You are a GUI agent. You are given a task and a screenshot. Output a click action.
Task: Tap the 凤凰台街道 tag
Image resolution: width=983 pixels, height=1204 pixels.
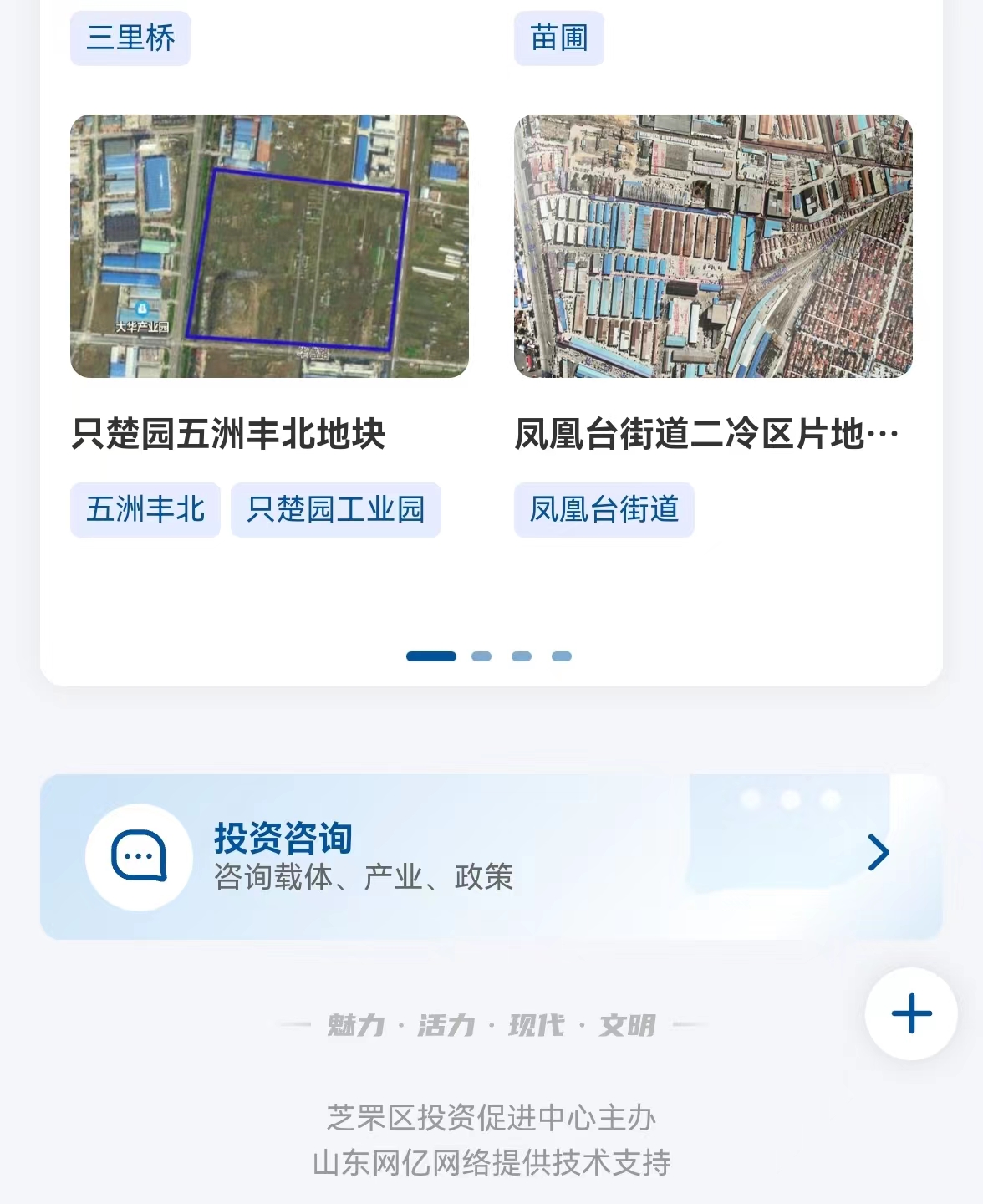604,509
